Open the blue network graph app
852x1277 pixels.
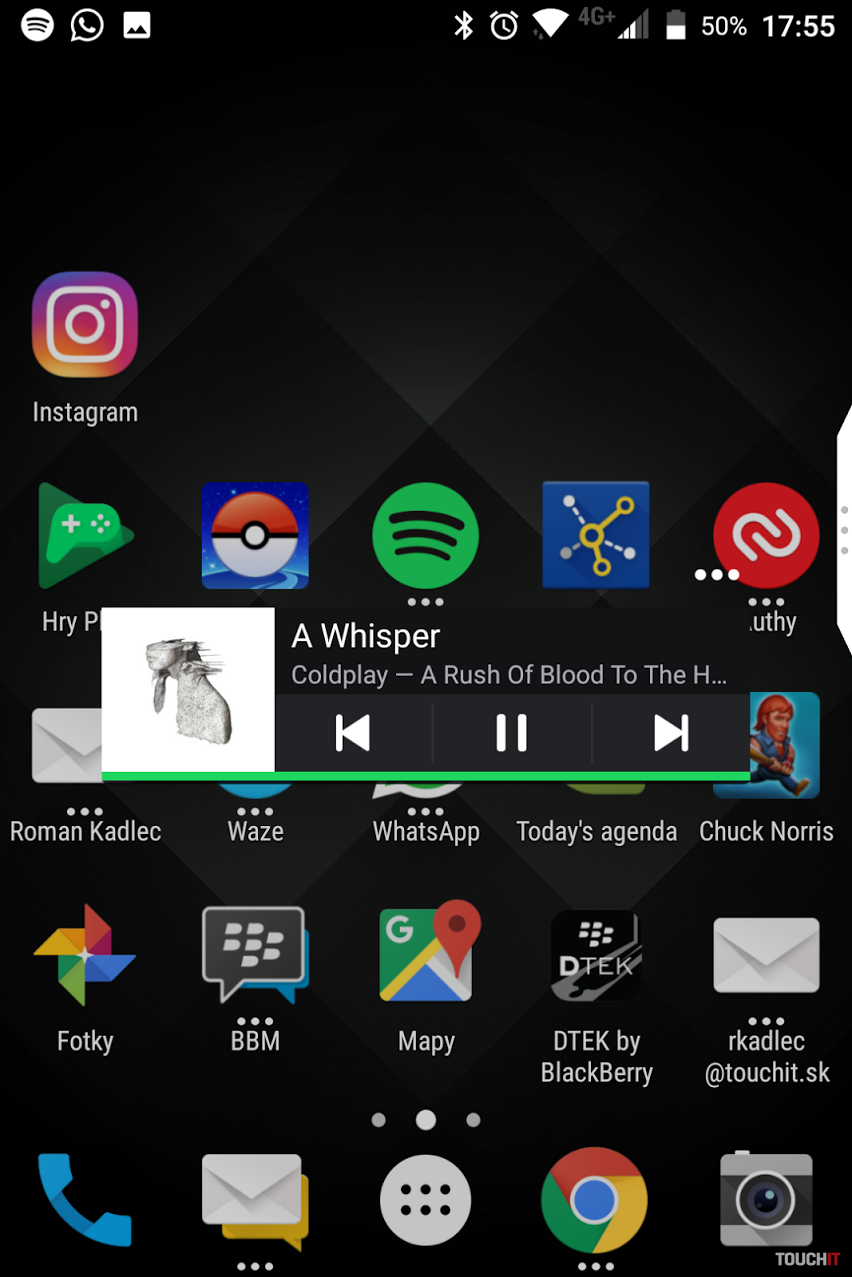(596, 535)
